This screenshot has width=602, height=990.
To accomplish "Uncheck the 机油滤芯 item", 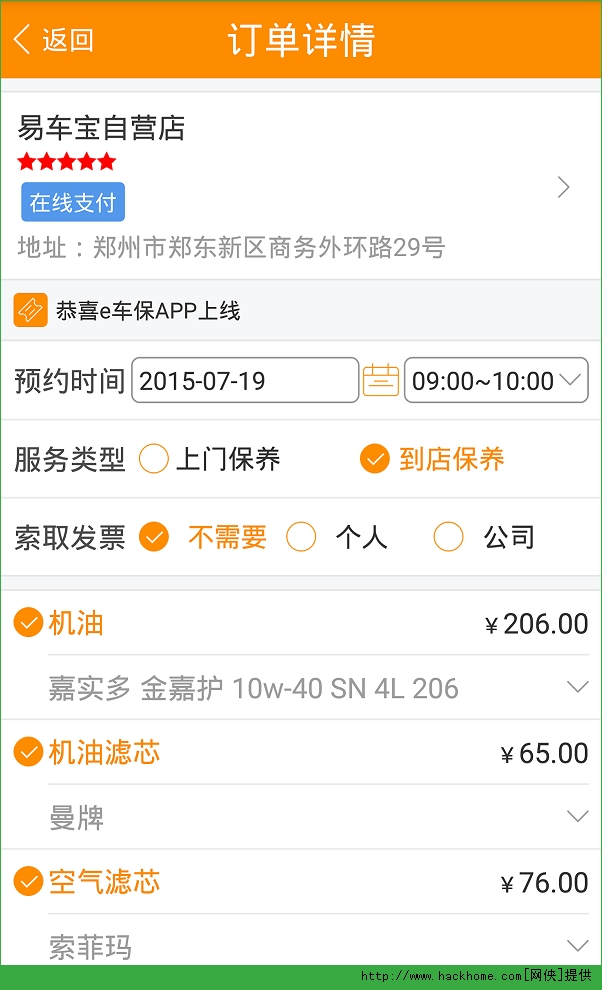I will 28,752.
